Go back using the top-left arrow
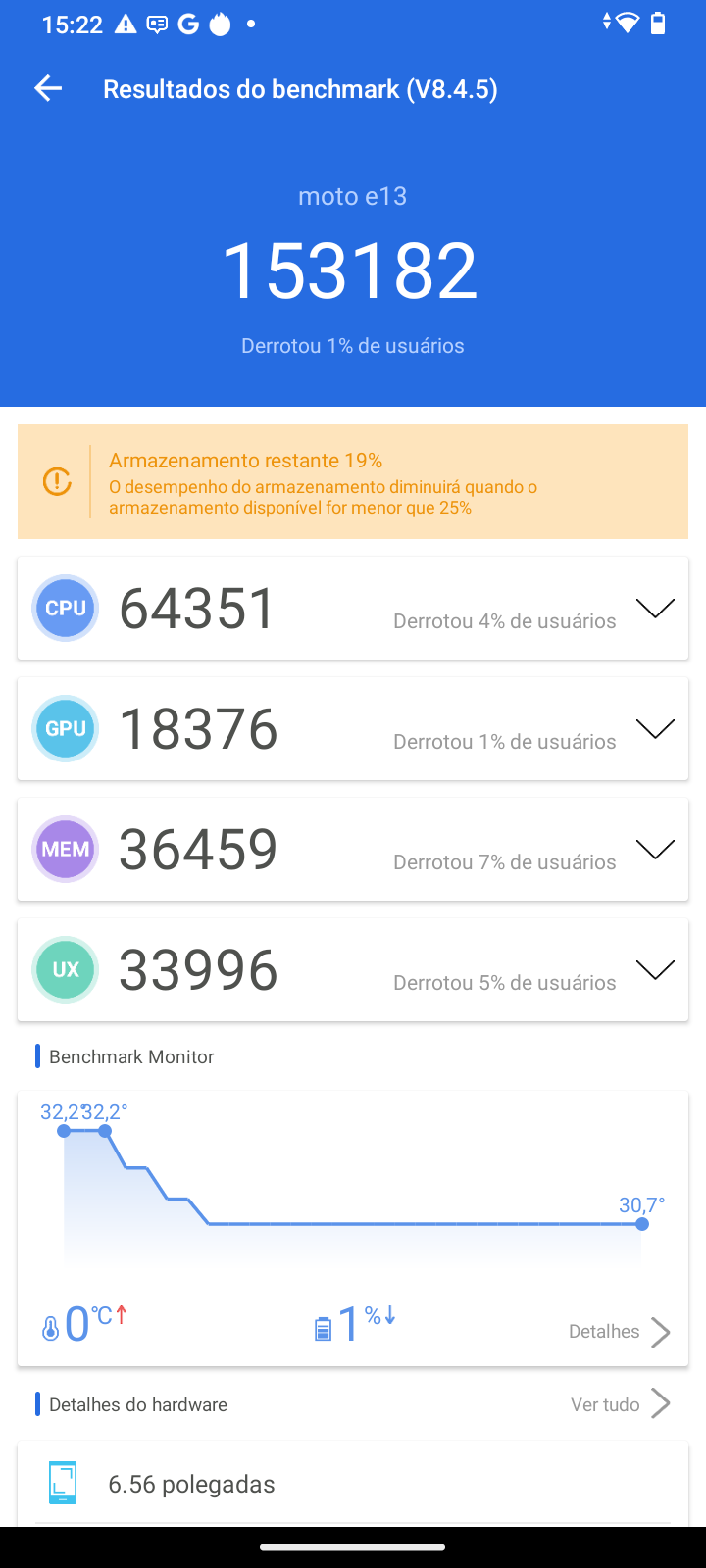The image size is (706, 1568). [48, 89]
